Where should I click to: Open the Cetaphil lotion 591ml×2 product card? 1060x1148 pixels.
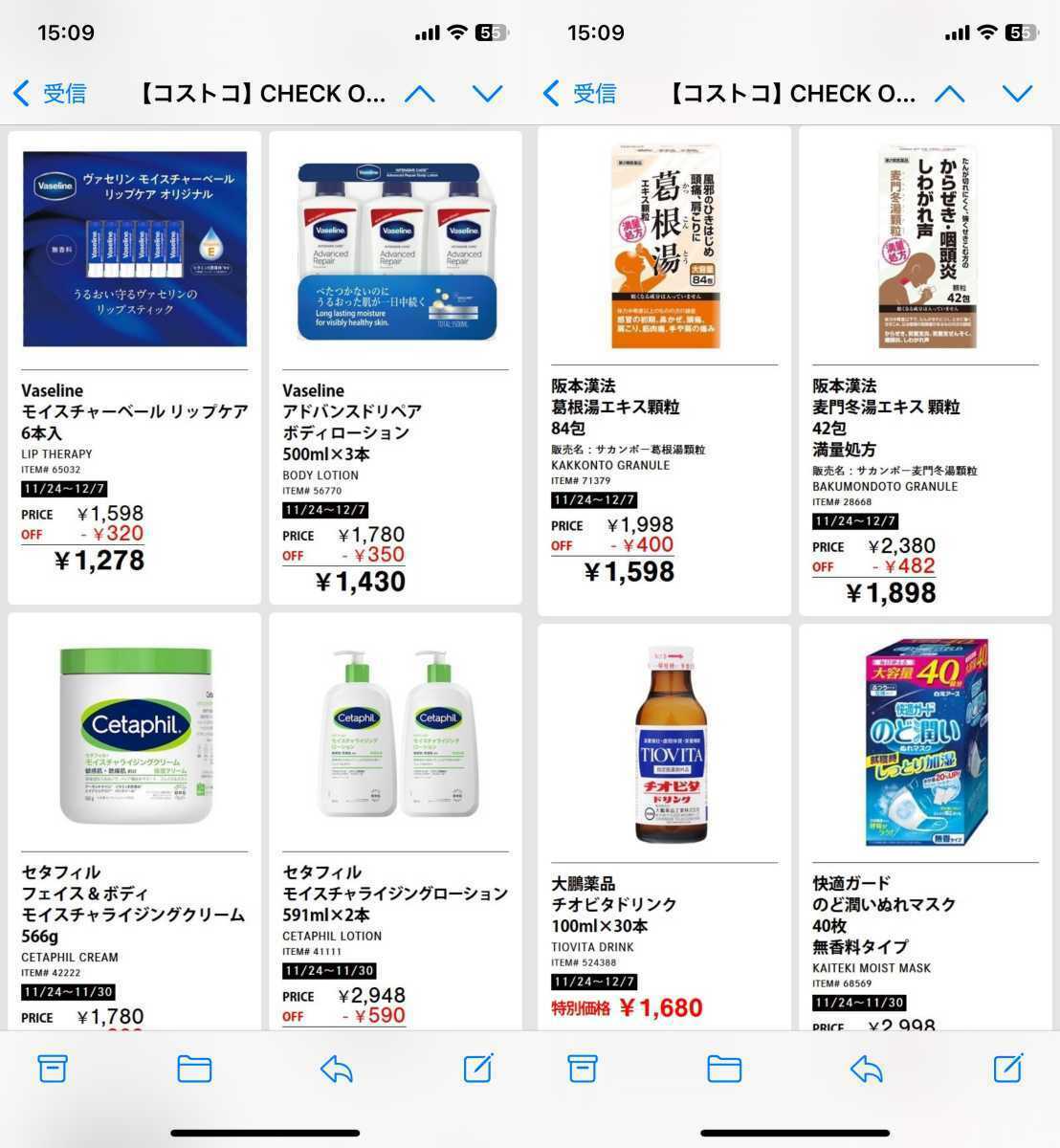pos(395,823)
